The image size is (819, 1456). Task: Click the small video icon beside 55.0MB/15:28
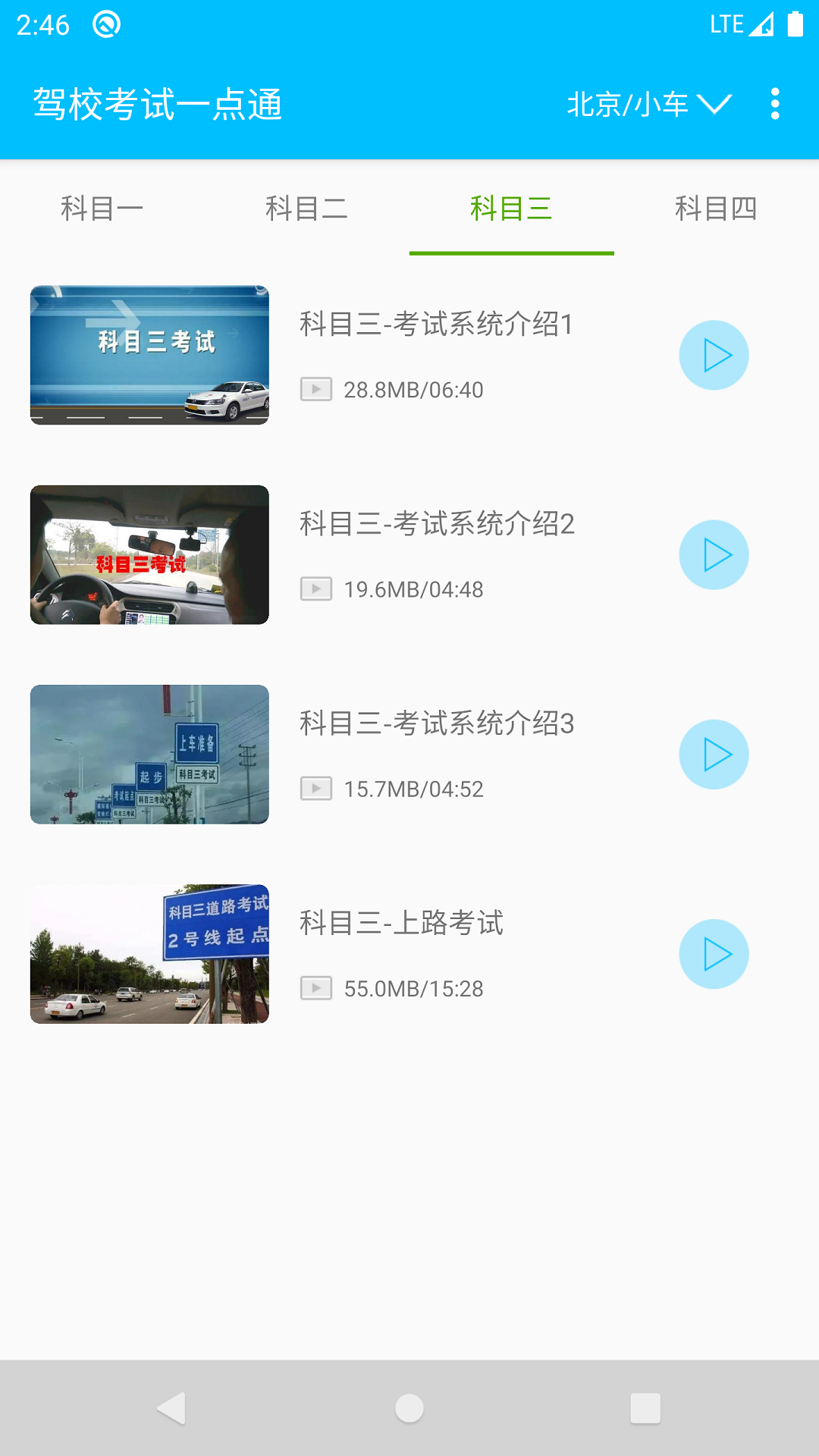(x=315, y=987)
